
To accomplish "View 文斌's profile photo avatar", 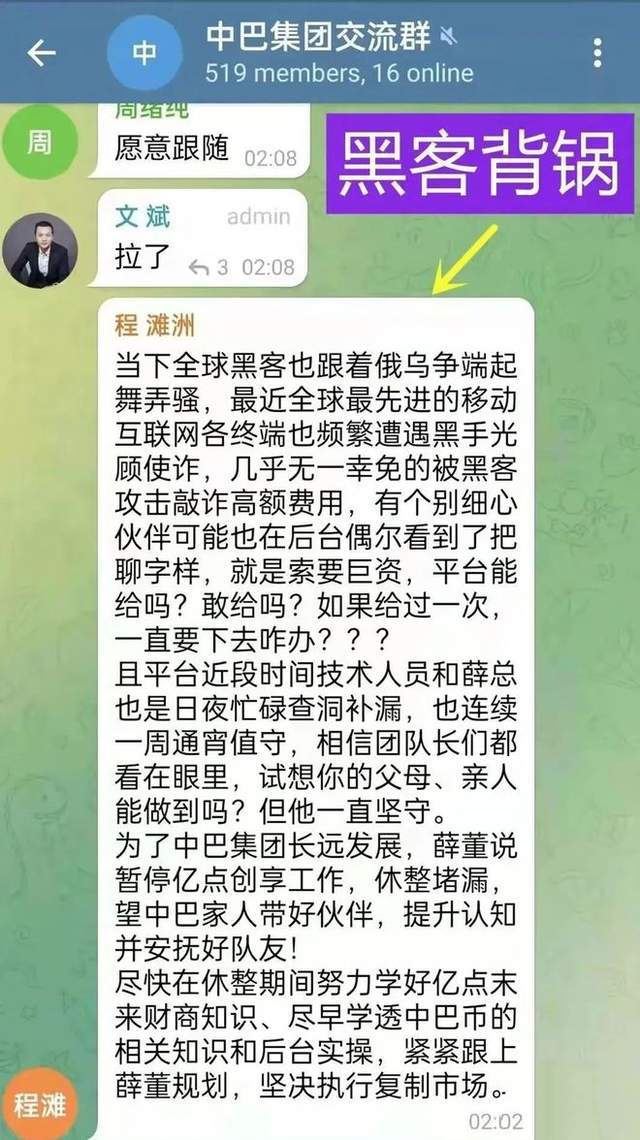I will (x=39, y=250).
